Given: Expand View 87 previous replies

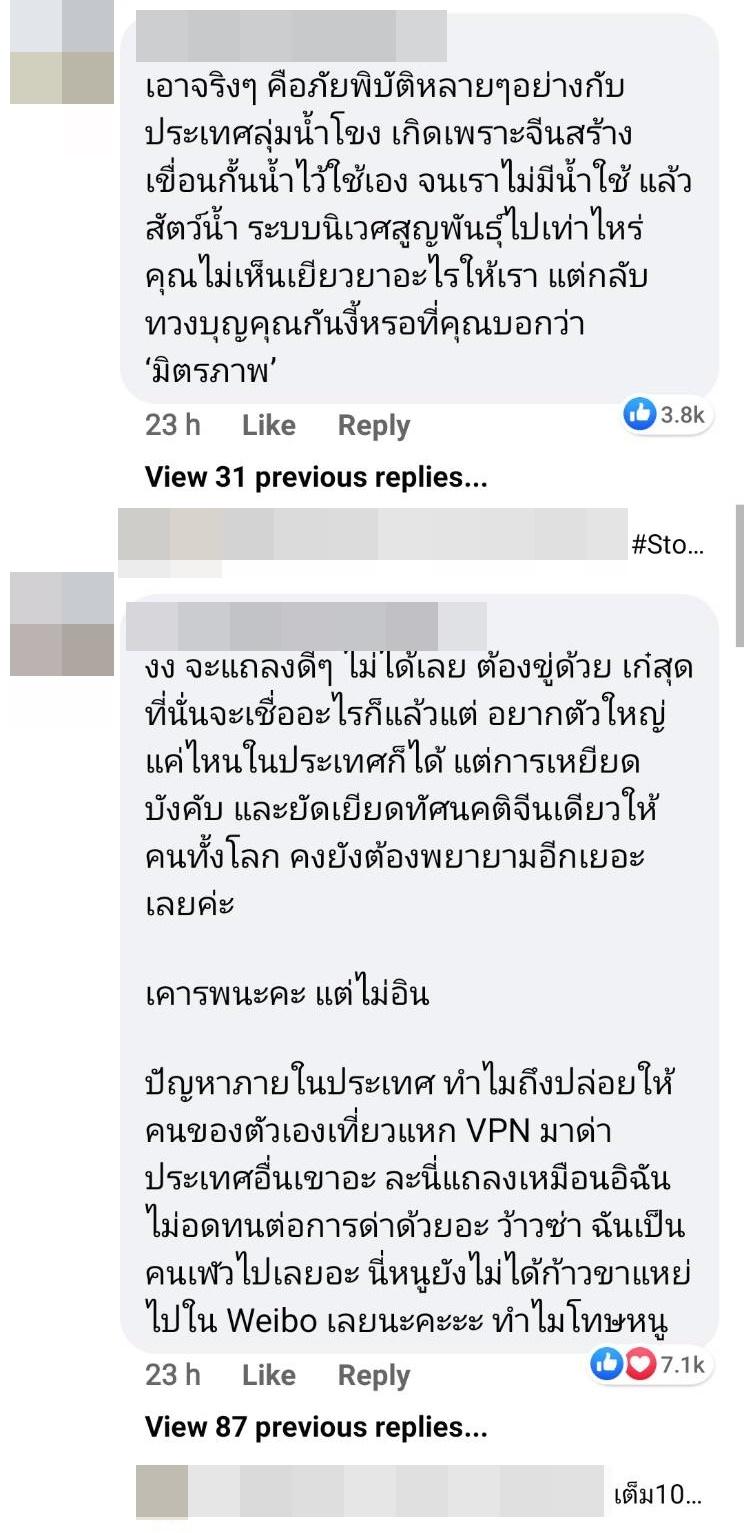Looking at the screenshot, I should [x=316, y=1427].
